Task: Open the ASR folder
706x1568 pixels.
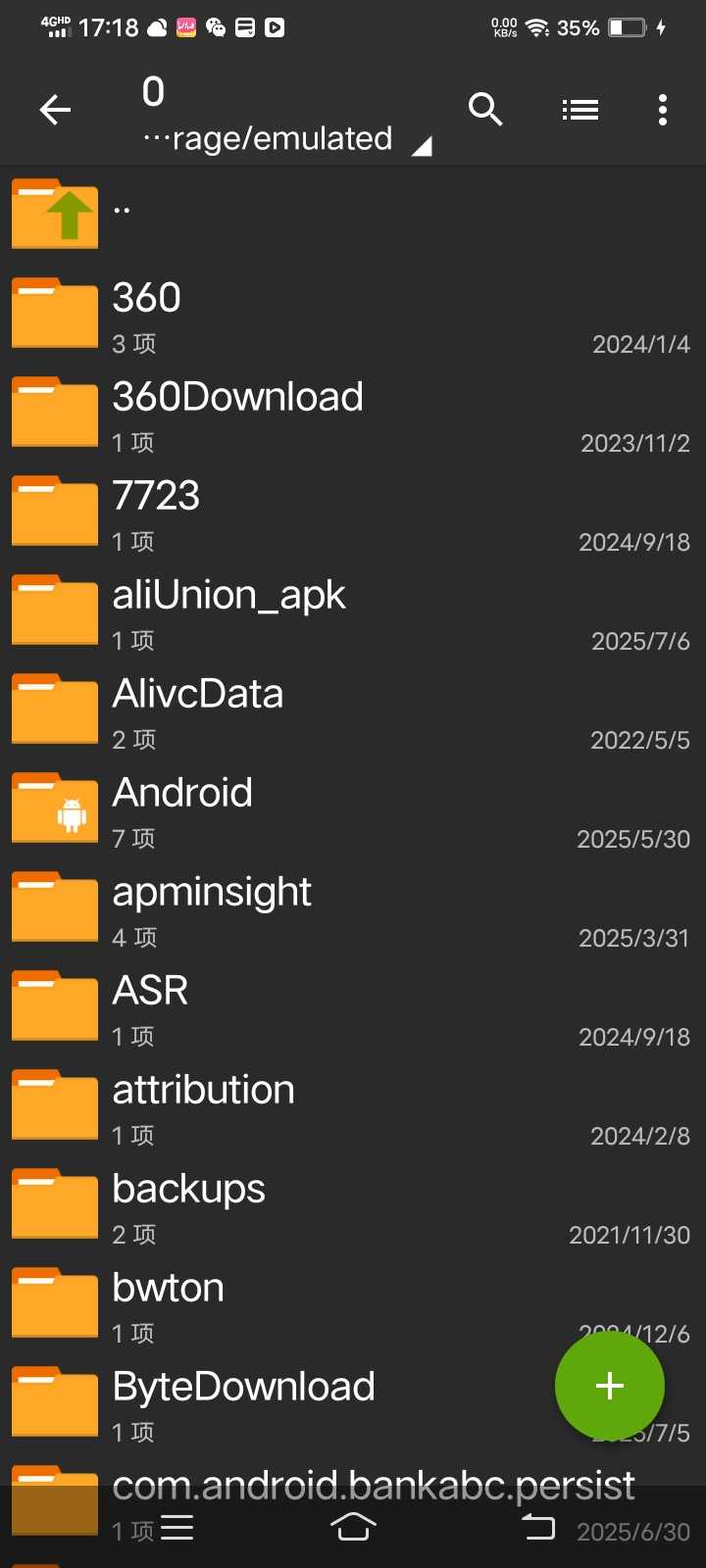Action: pyautogui.click(x=353, y=1006)
